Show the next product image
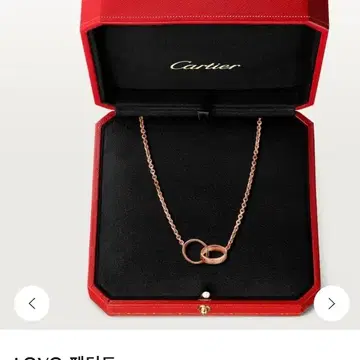The image size is (360, 360). pos(332,304)
